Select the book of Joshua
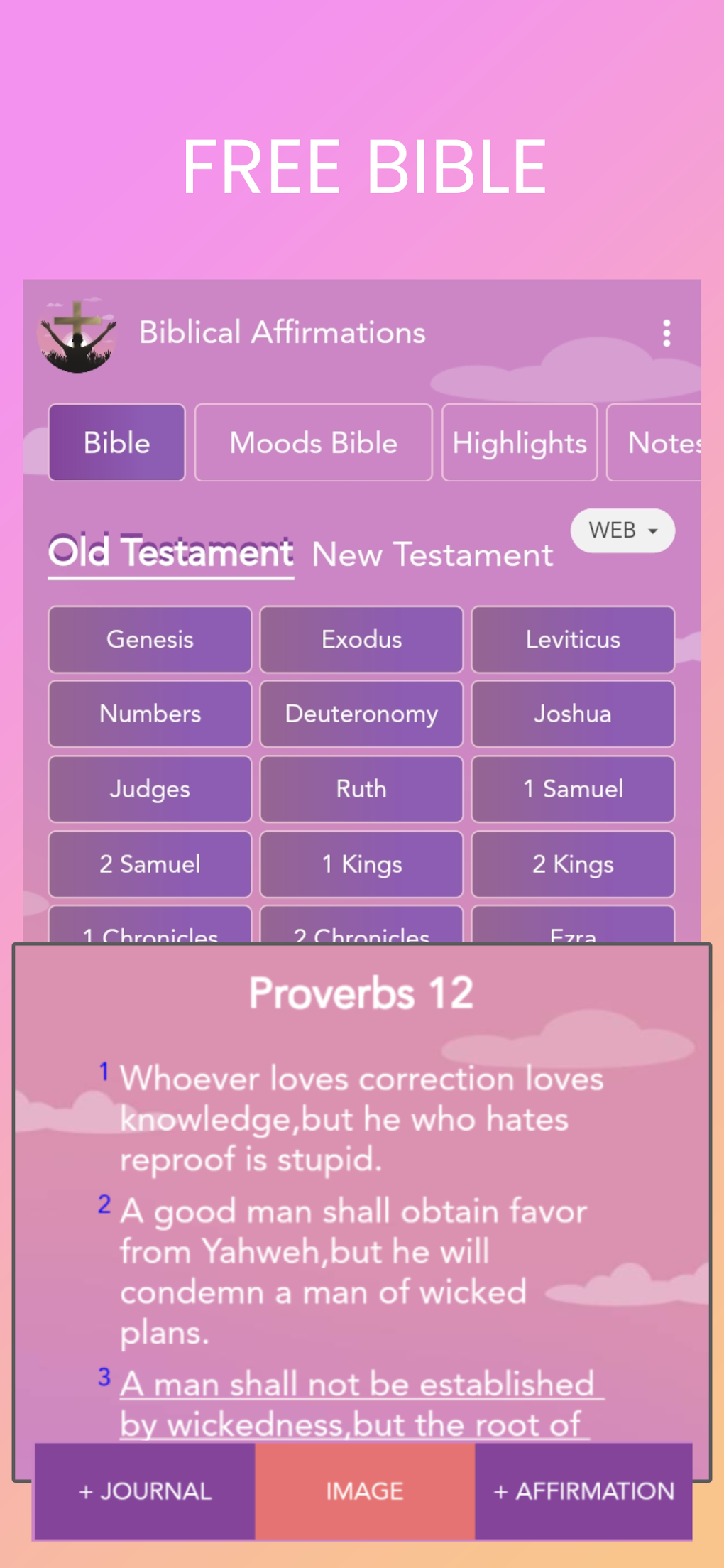Viewport: 724px width, 1568px height. tap(573, 714)
